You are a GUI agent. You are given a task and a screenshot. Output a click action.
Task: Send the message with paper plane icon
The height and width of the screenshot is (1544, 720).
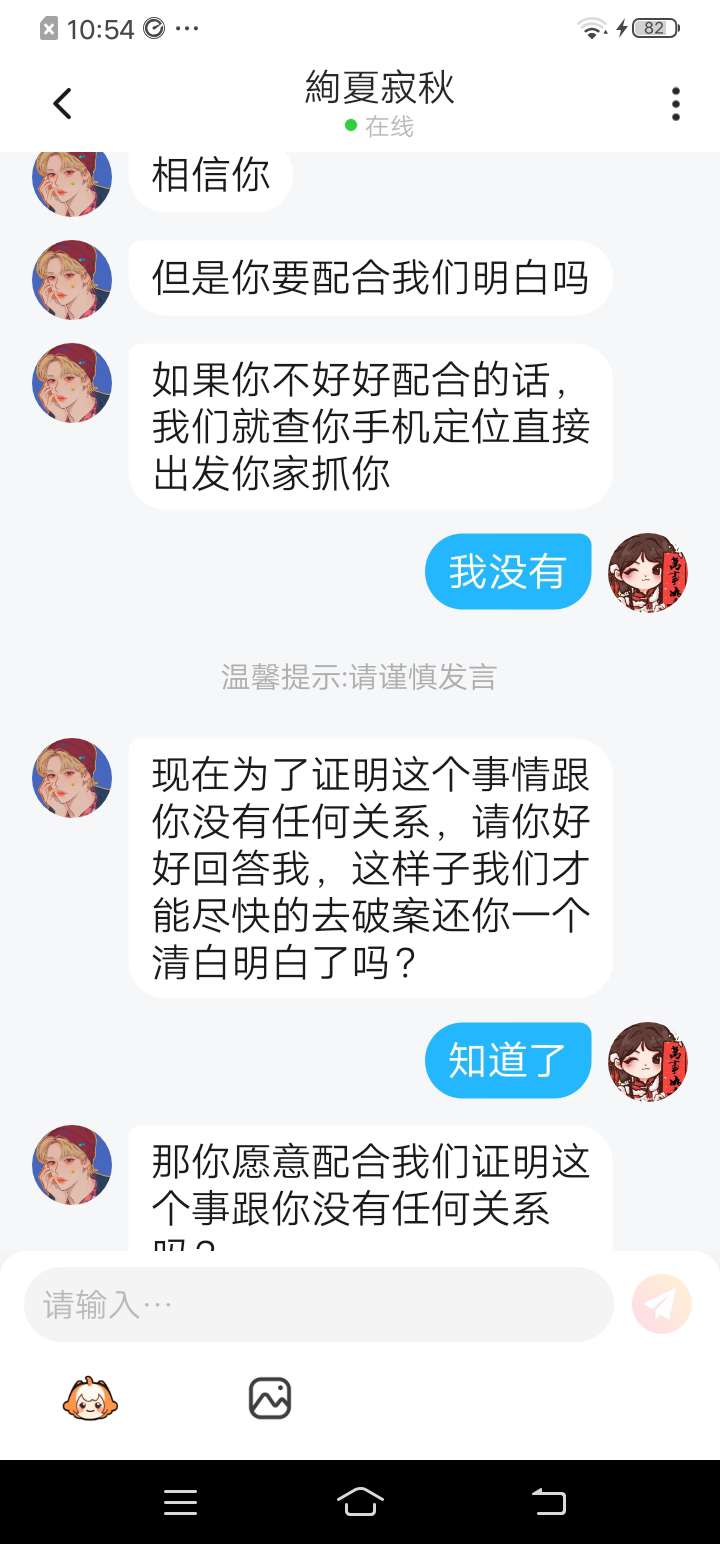pos(662,1304)
